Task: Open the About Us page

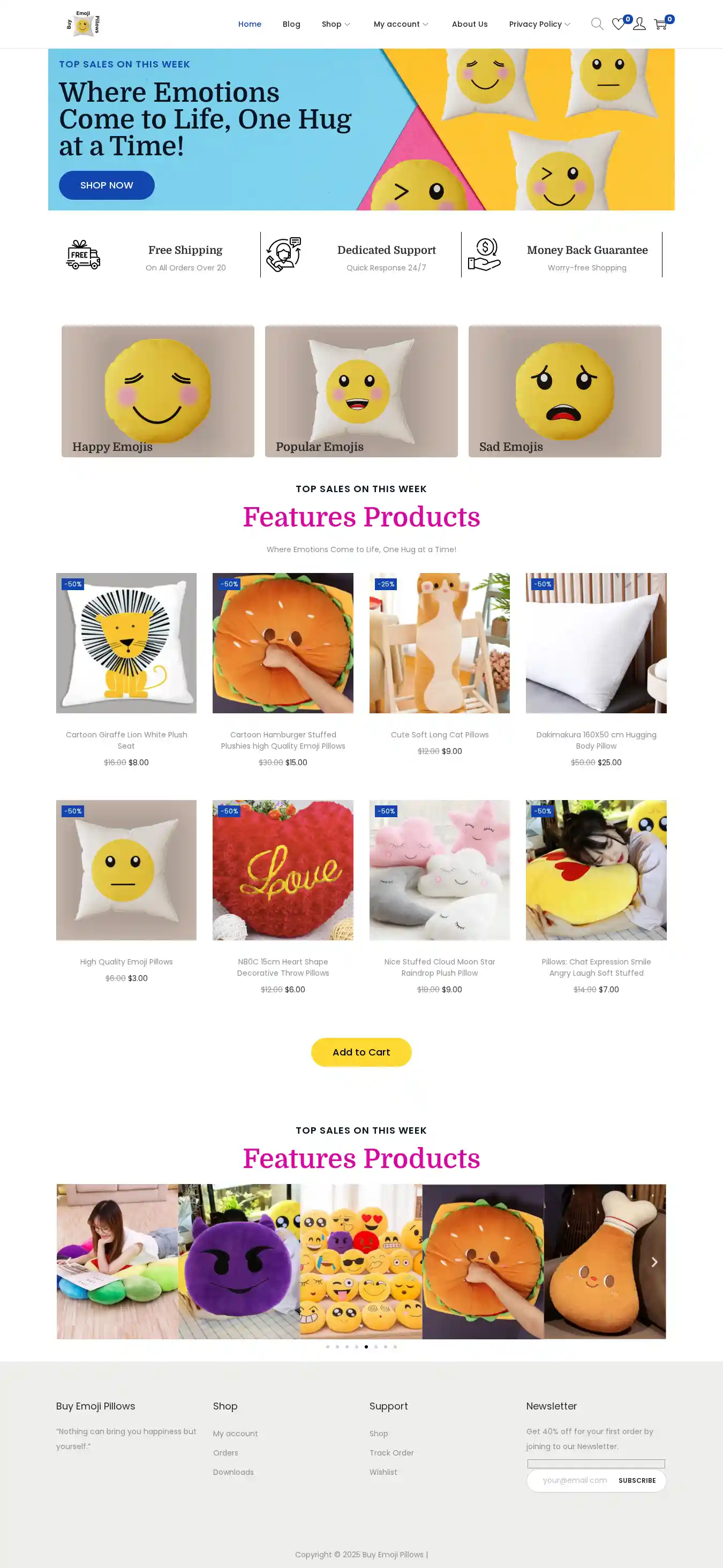Action: (x=469, y=24)
